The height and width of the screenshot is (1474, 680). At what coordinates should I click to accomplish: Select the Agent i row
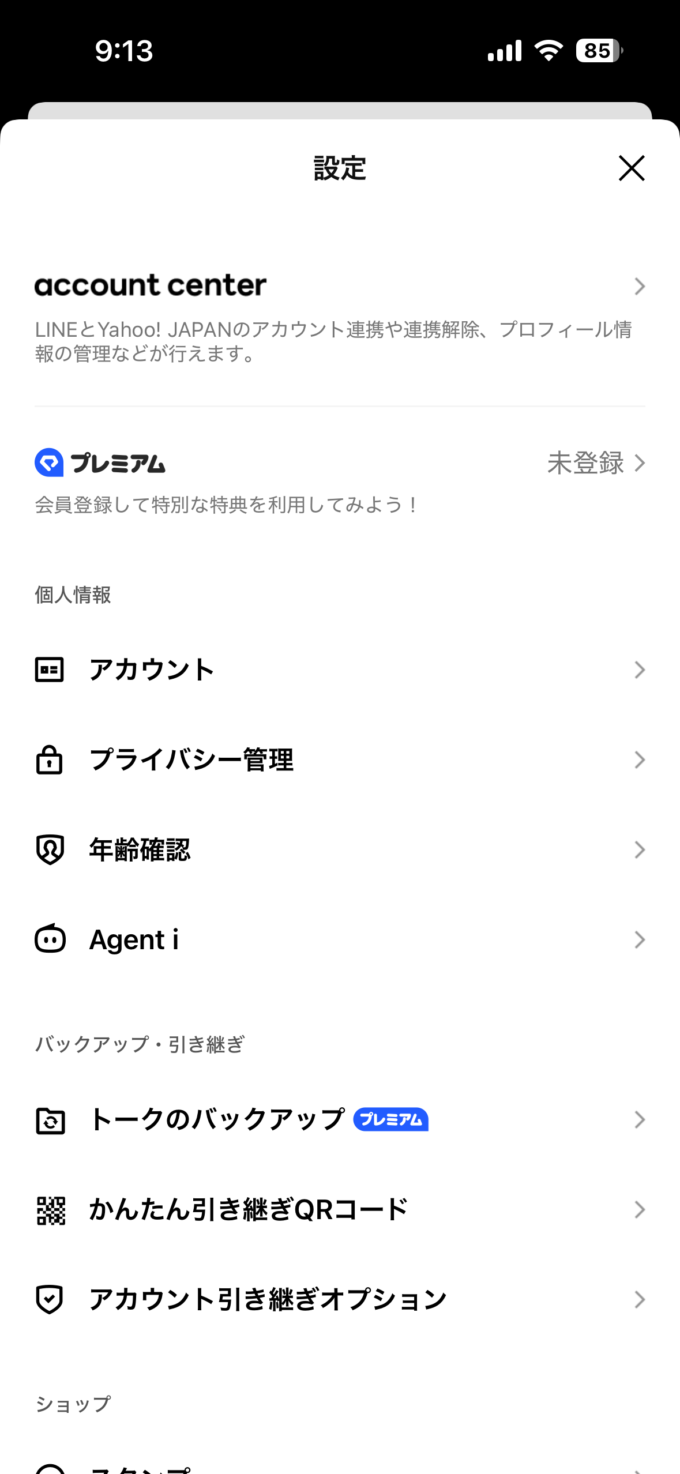pyautogui.click(x=340, y=939)
